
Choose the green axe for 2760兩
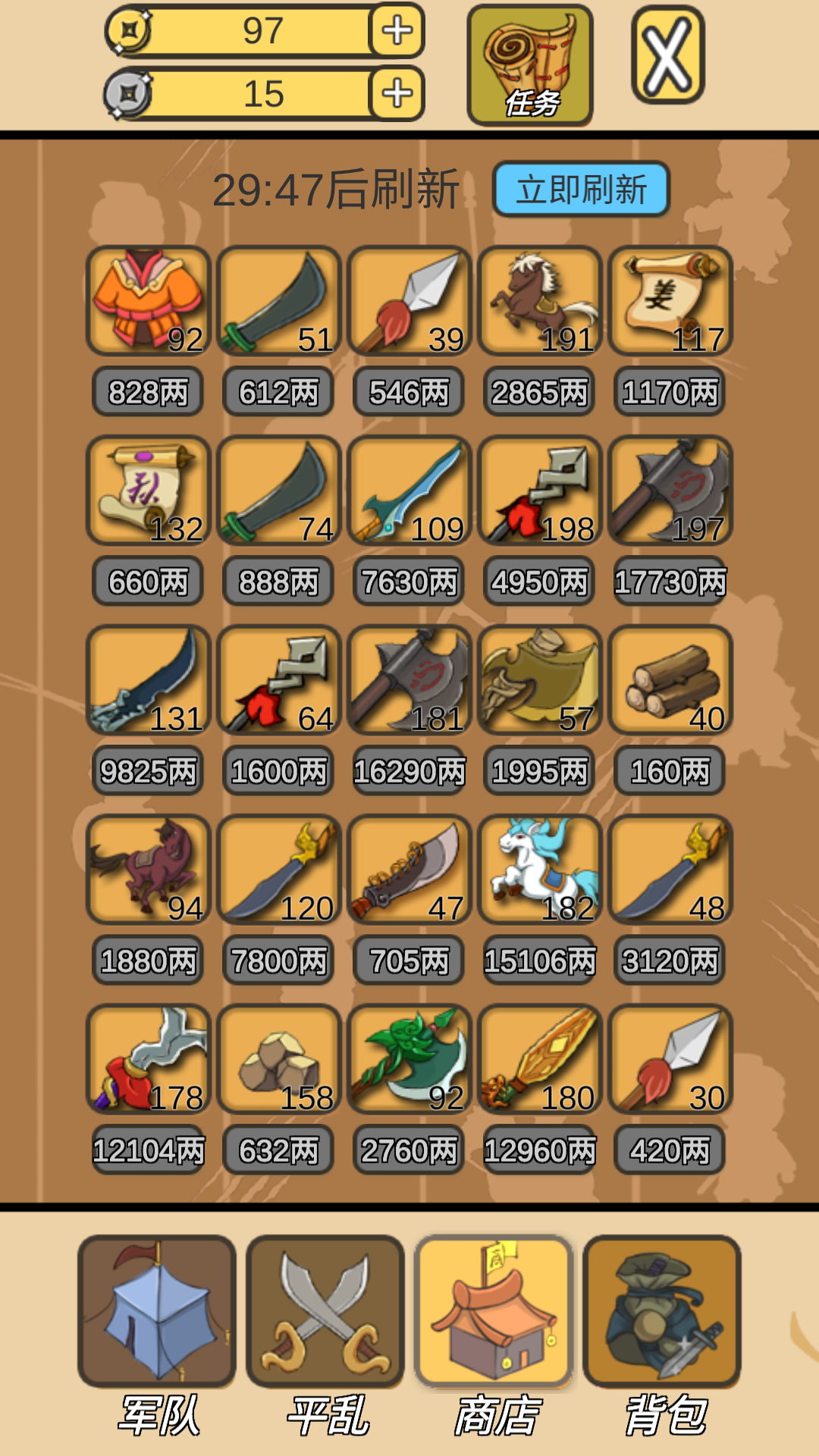(x=409, y=1059)
